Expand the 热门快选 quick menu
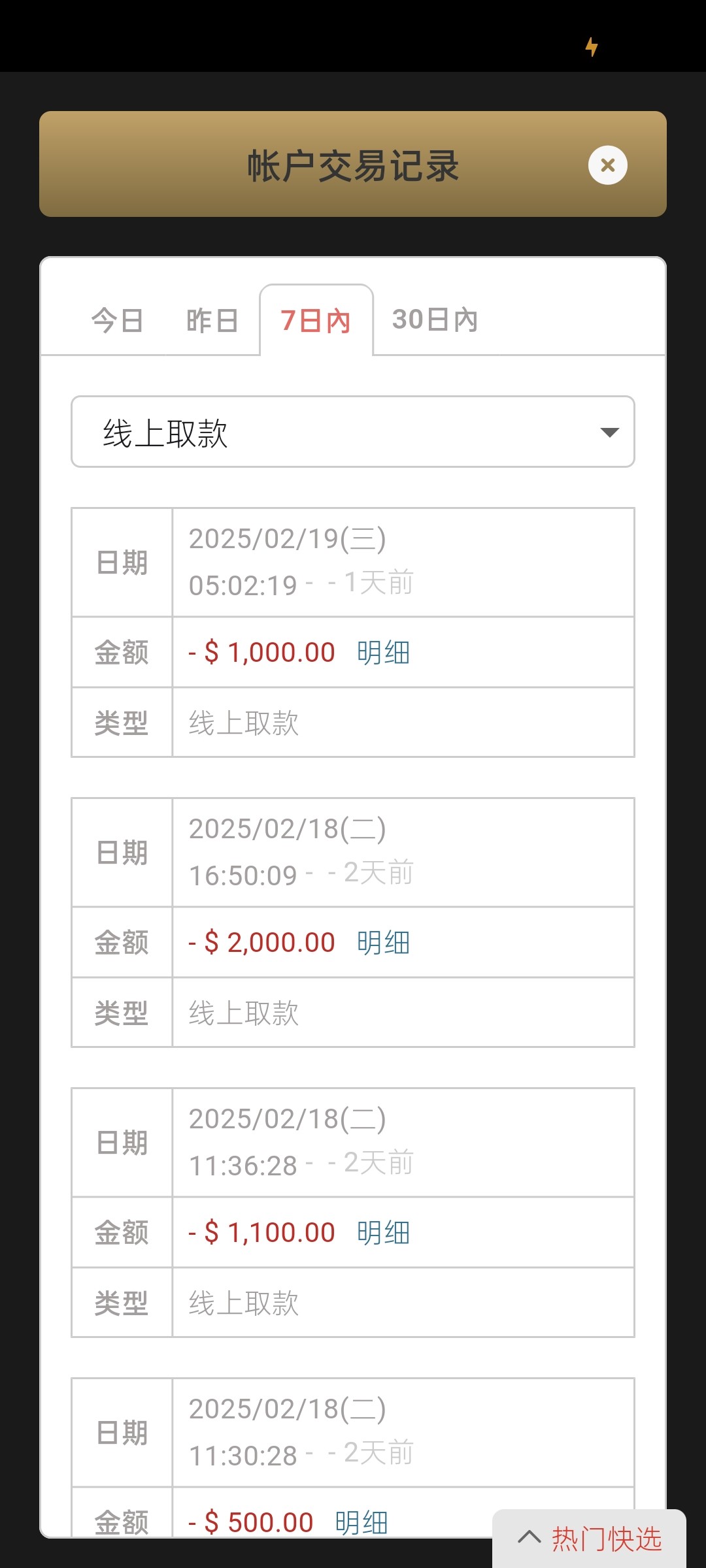The height and width of the screenshot is (1568, 706). pos(590,1539)
